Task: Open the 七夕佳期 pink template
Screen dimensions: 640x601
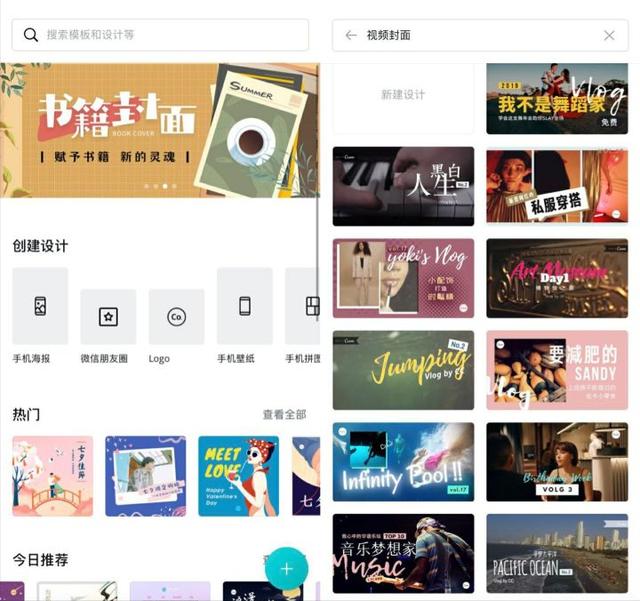Action: tap(52, 476)
